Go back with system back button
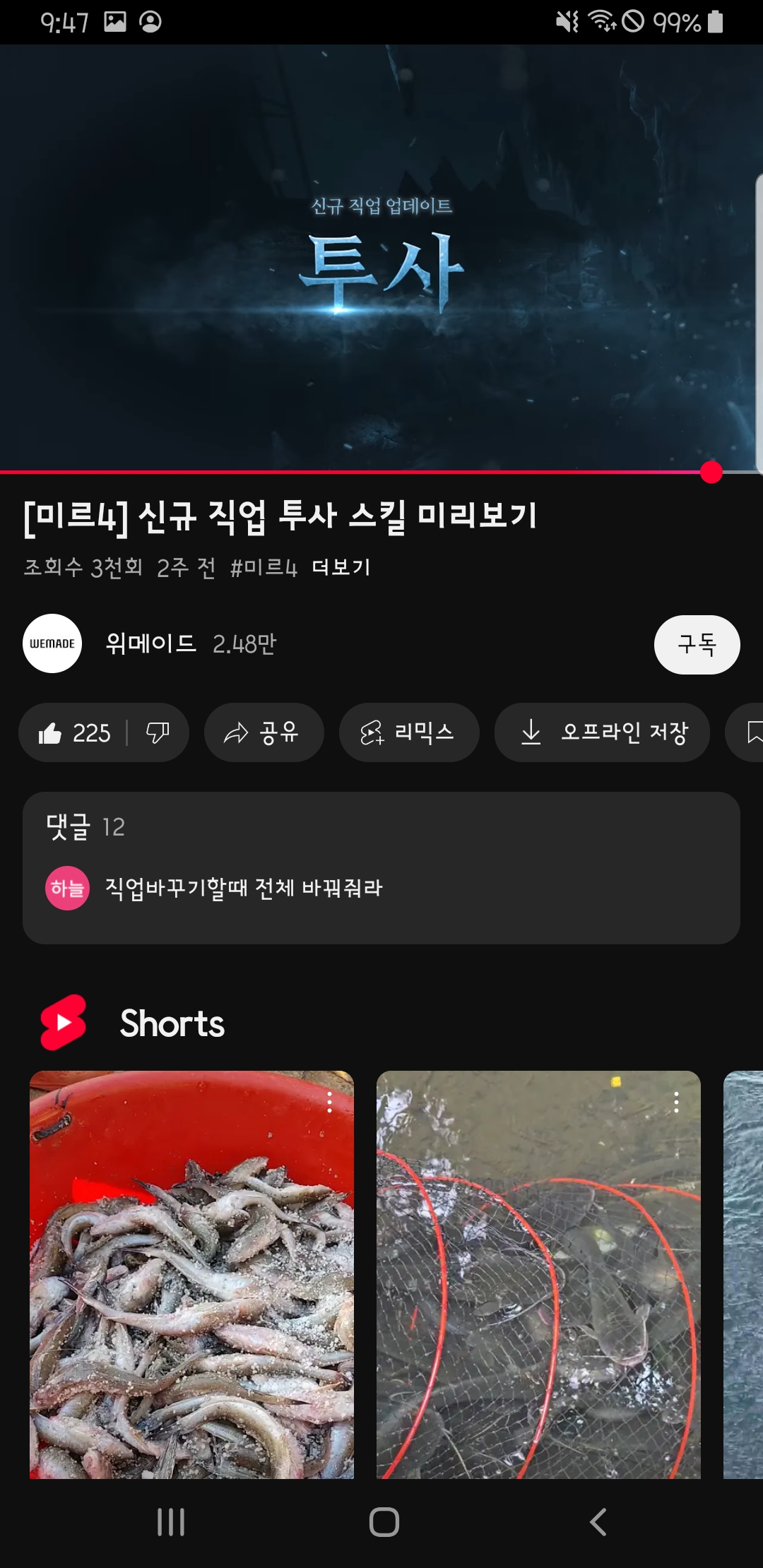 598,1521
